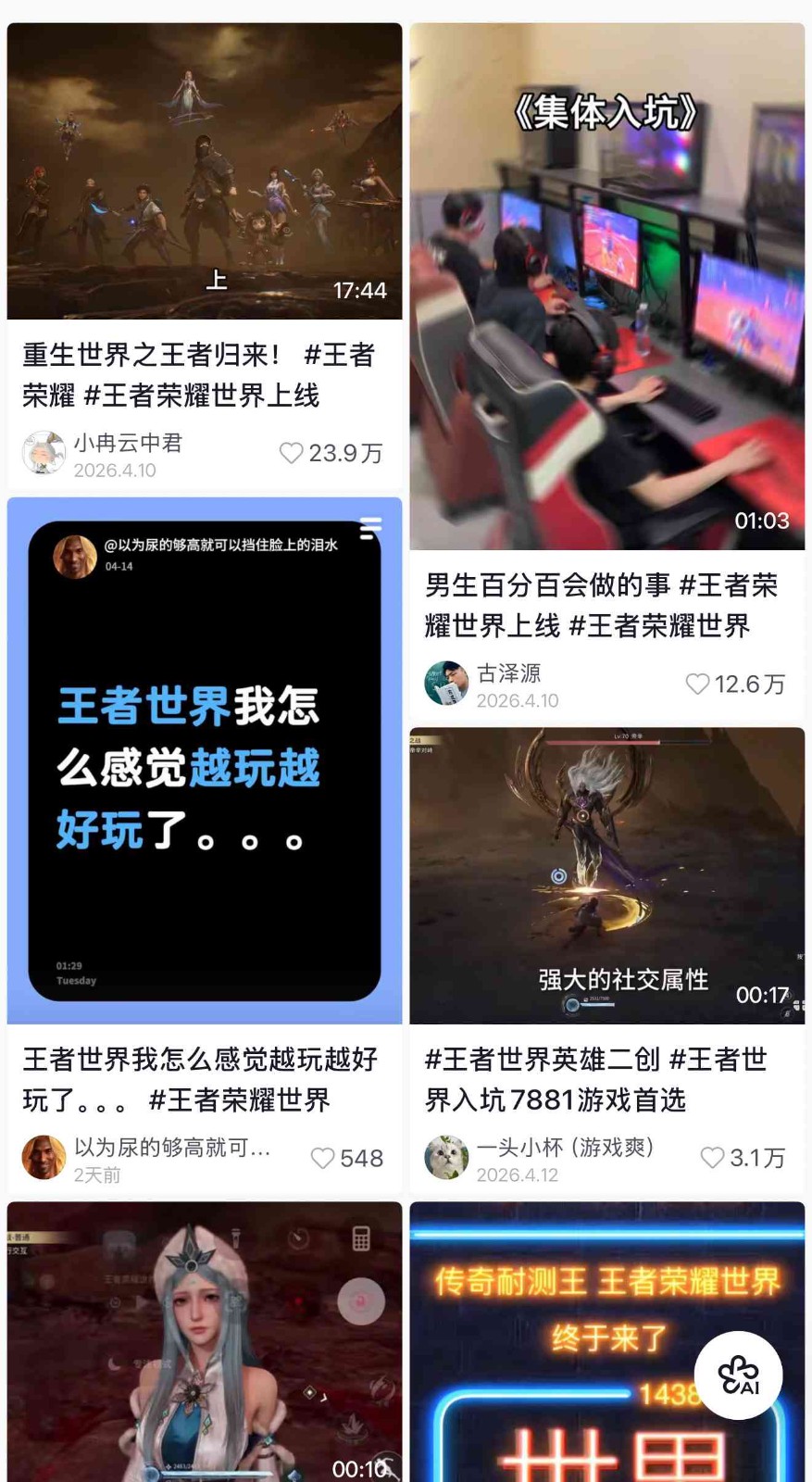
Task: Play the 17:44 重生世界之王者归来 video
Action: click(x=203, y=170)
